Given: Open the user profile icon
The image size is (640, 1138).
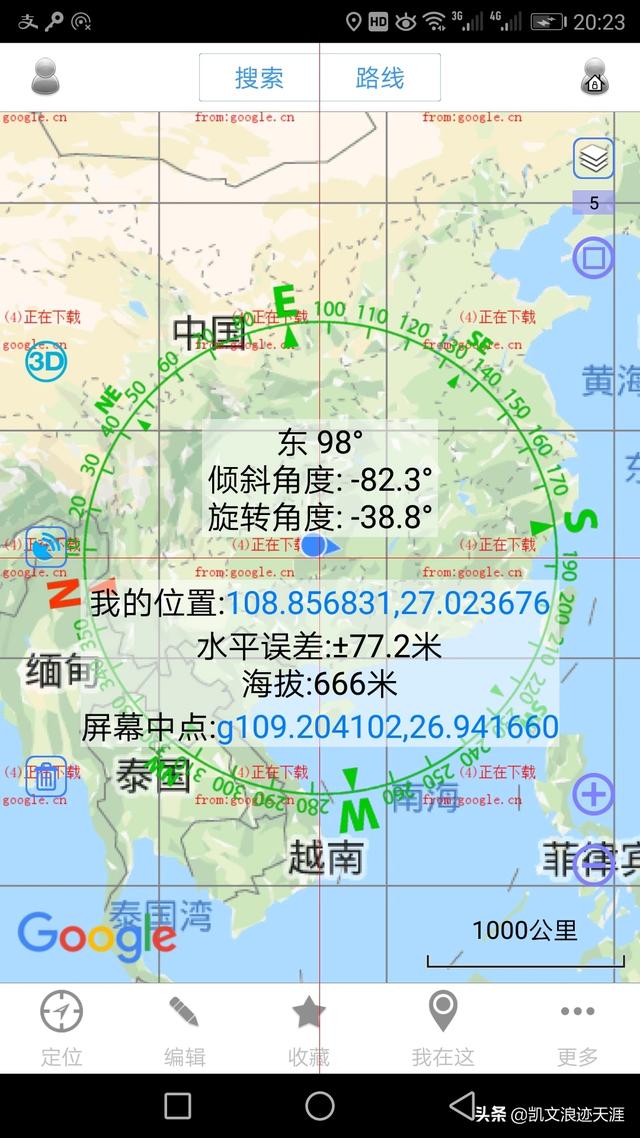Looking at the screenshot, I should click(x=46, y=77).
